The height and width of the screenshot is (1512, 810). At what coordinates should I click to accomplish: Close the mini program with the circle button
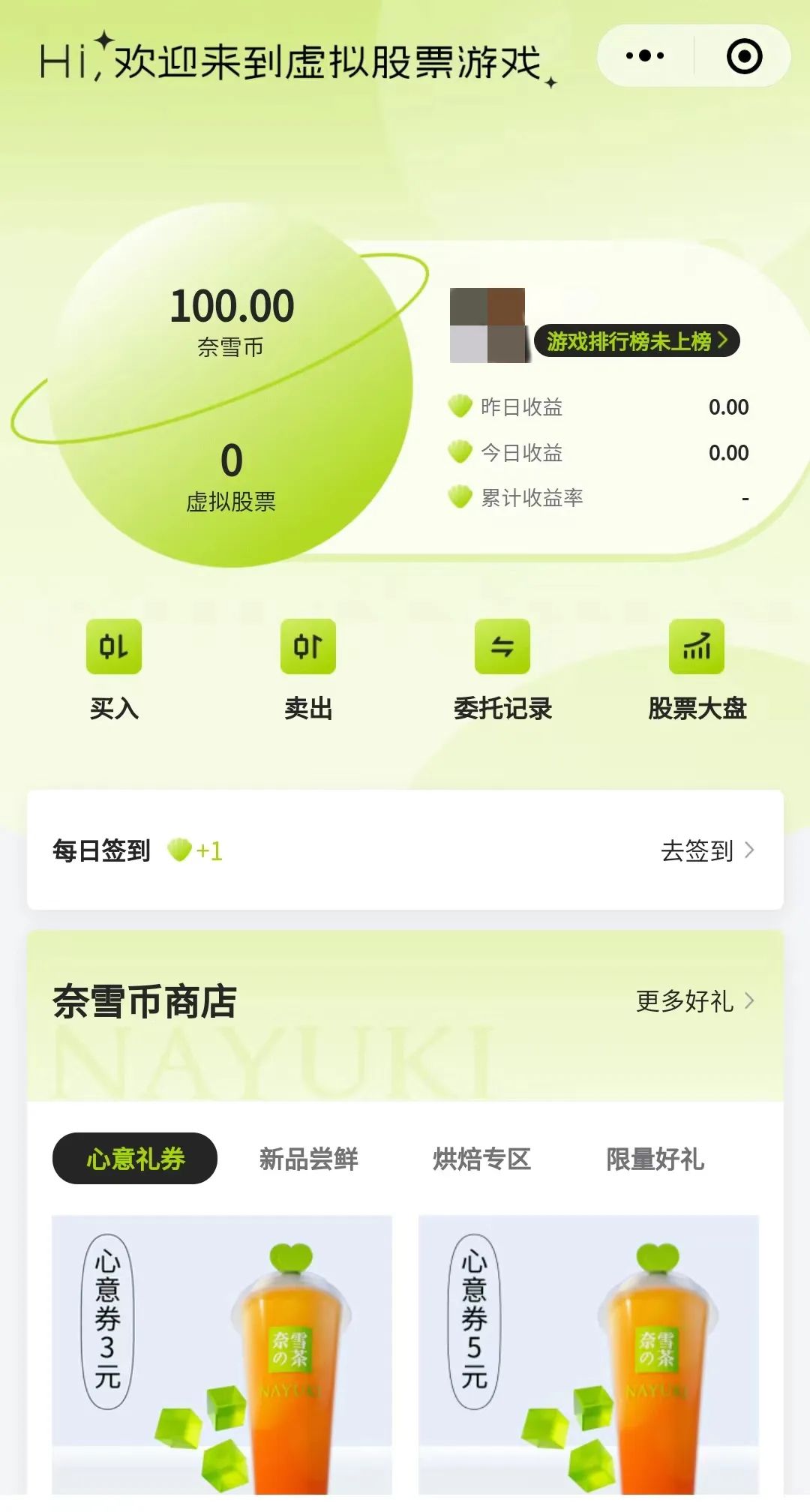744,56
